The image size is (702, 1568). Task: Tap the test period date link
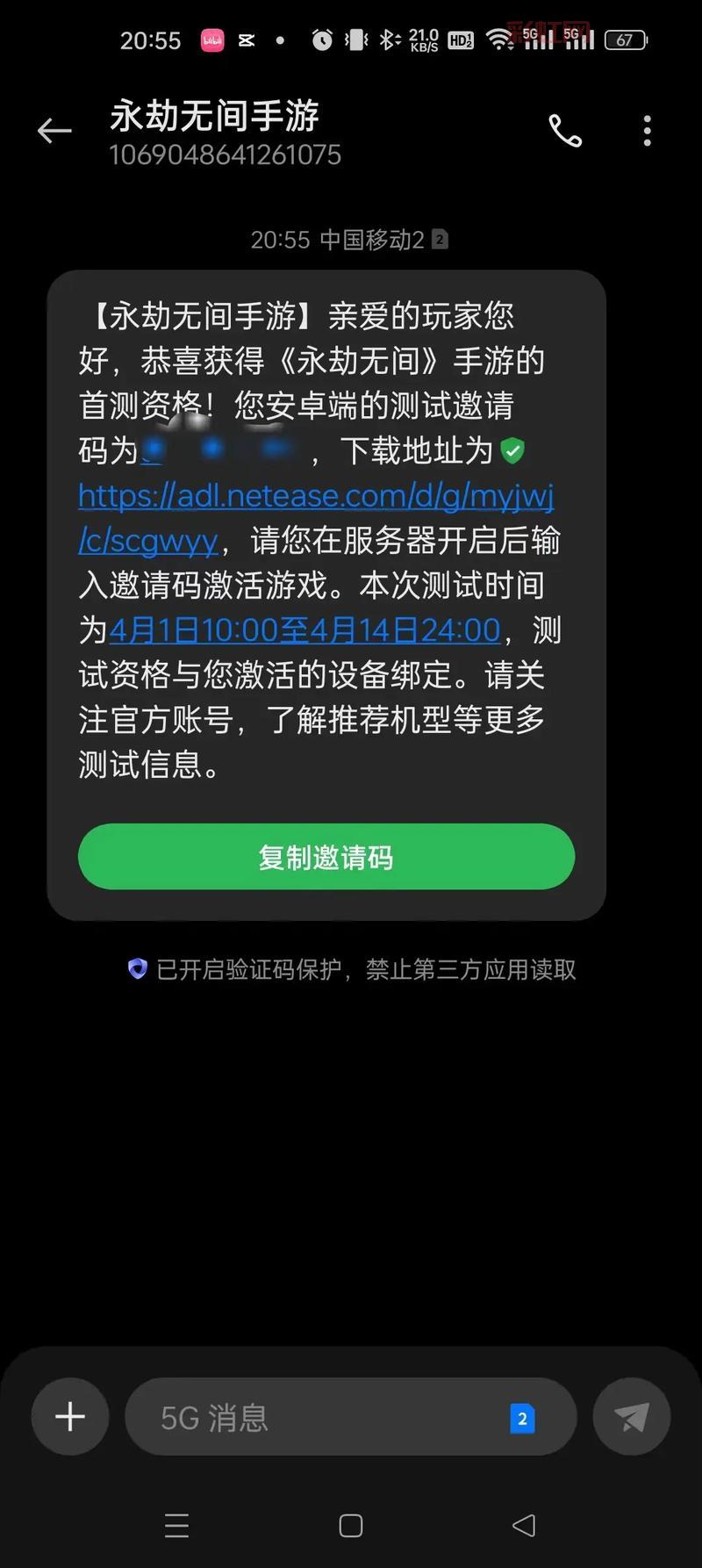click(x=306, y=629)
